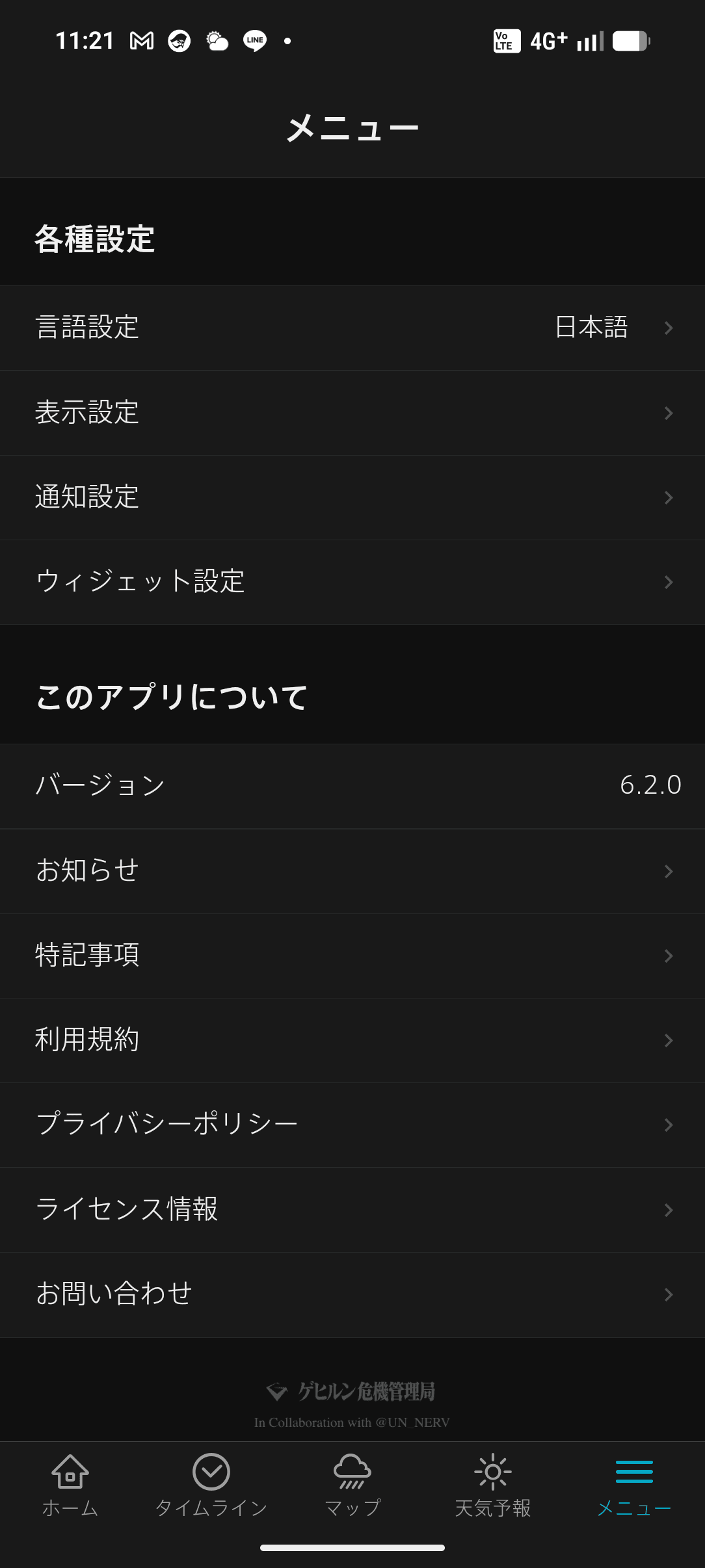Open 表示設定 display settings

(352, 413)
